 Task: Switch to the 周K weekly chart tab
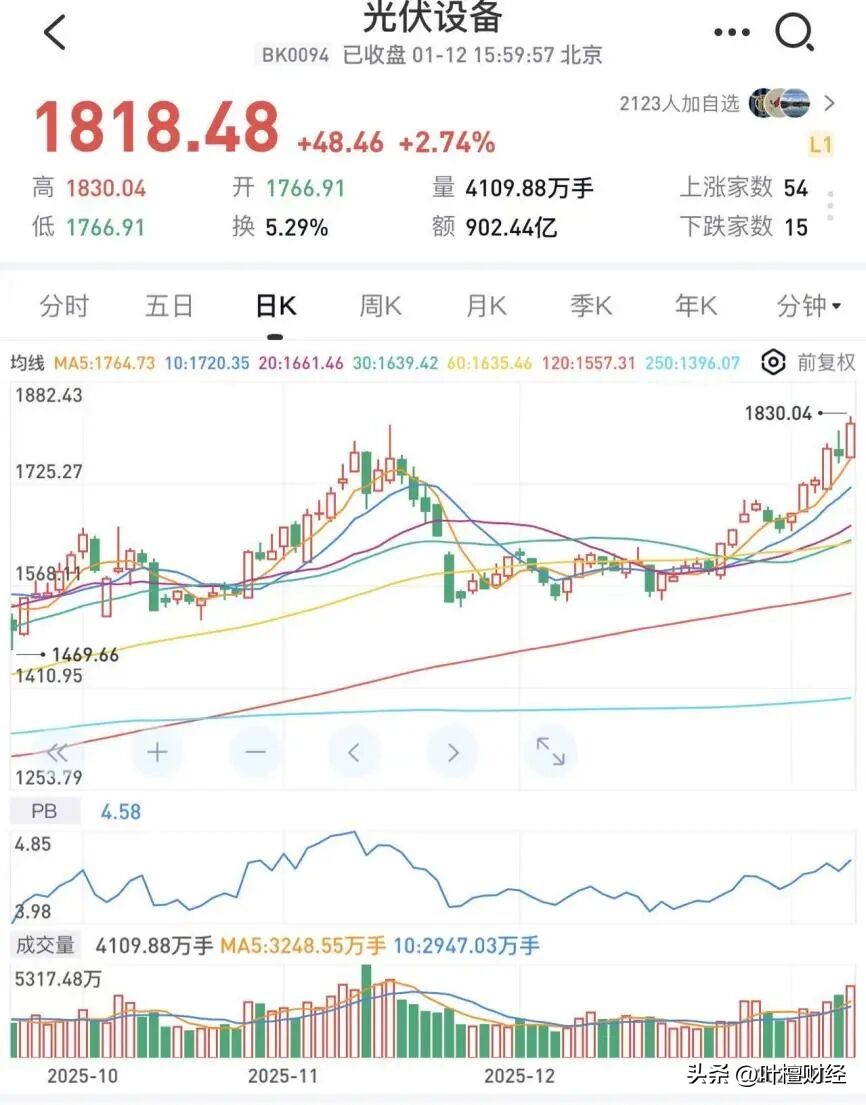pyautogui.click(x=379, y=306)
